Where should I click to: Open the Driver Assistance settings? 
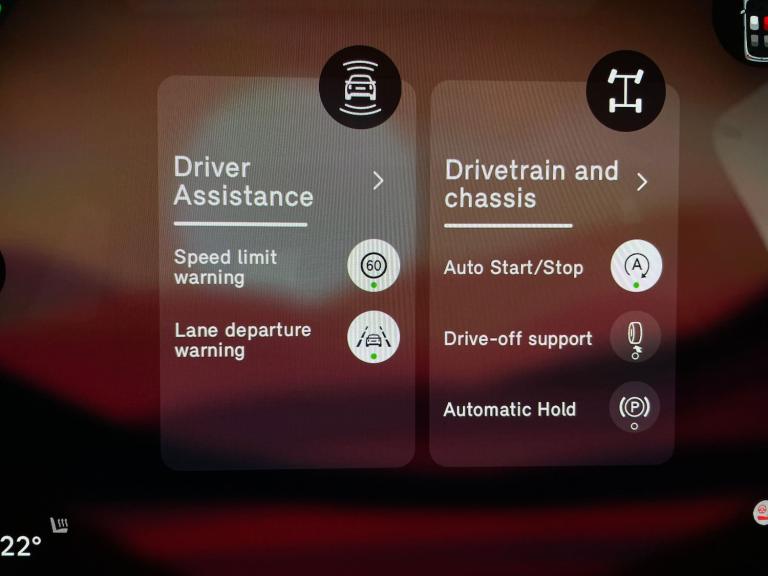[377, 181]
